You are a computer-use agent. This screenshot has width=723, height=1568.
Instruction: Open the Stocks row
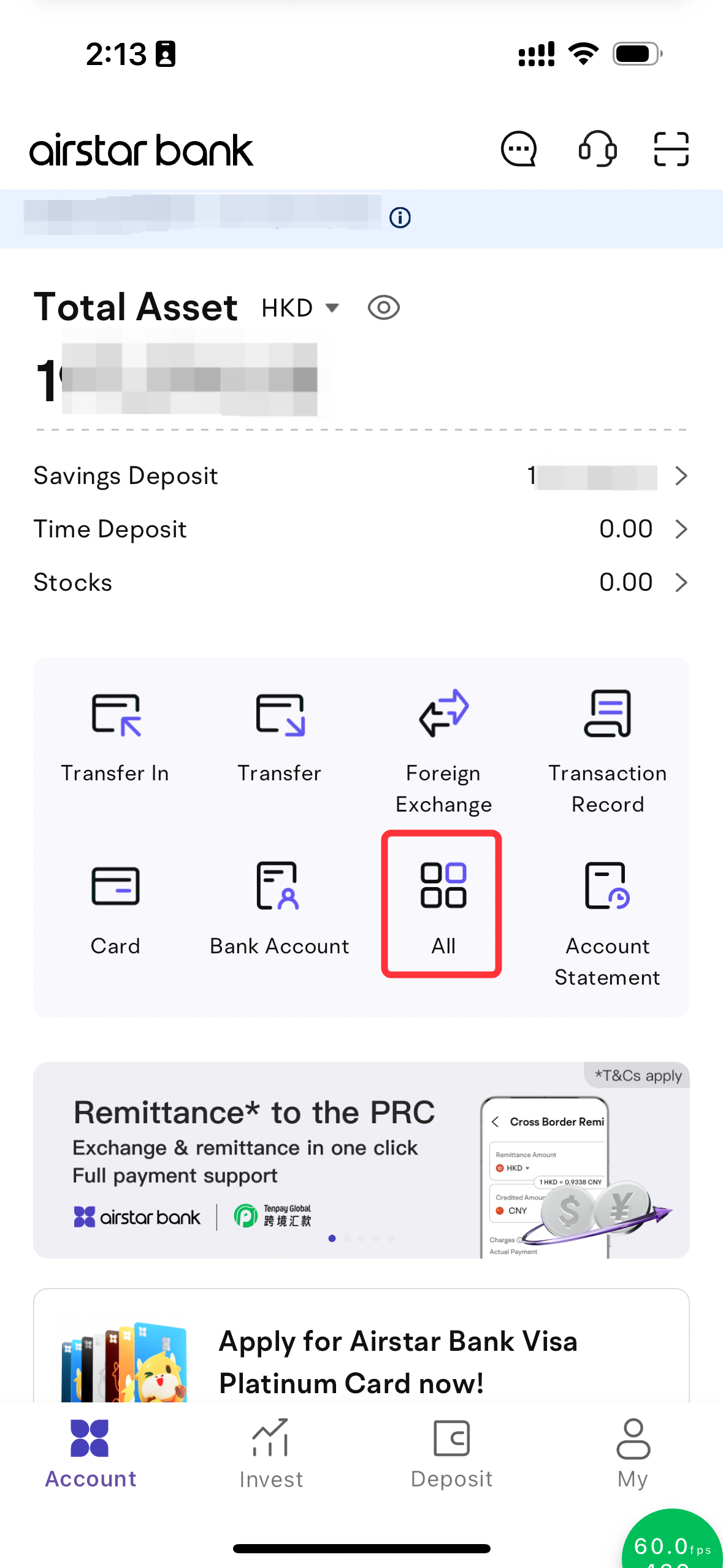point(361,582)
